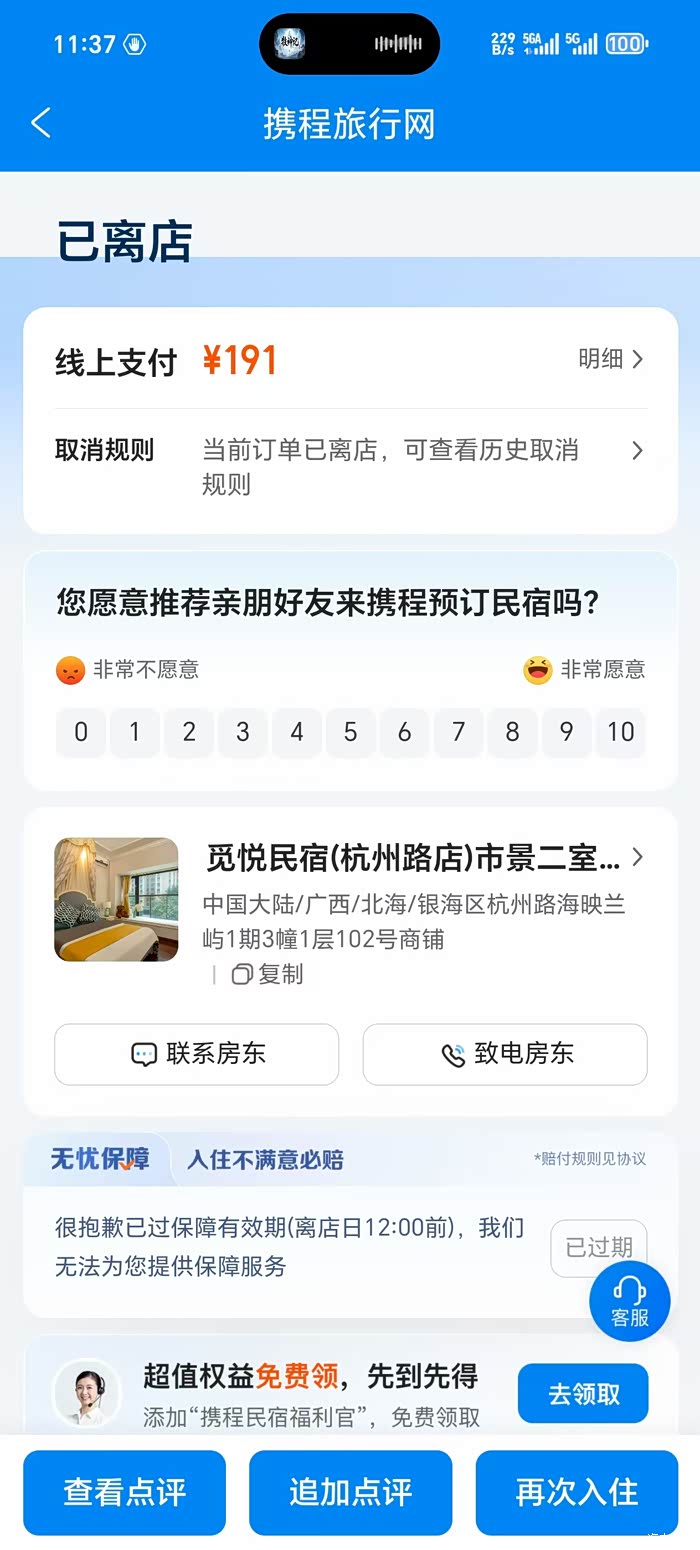Book again with 再次入住

(576, 1492)
